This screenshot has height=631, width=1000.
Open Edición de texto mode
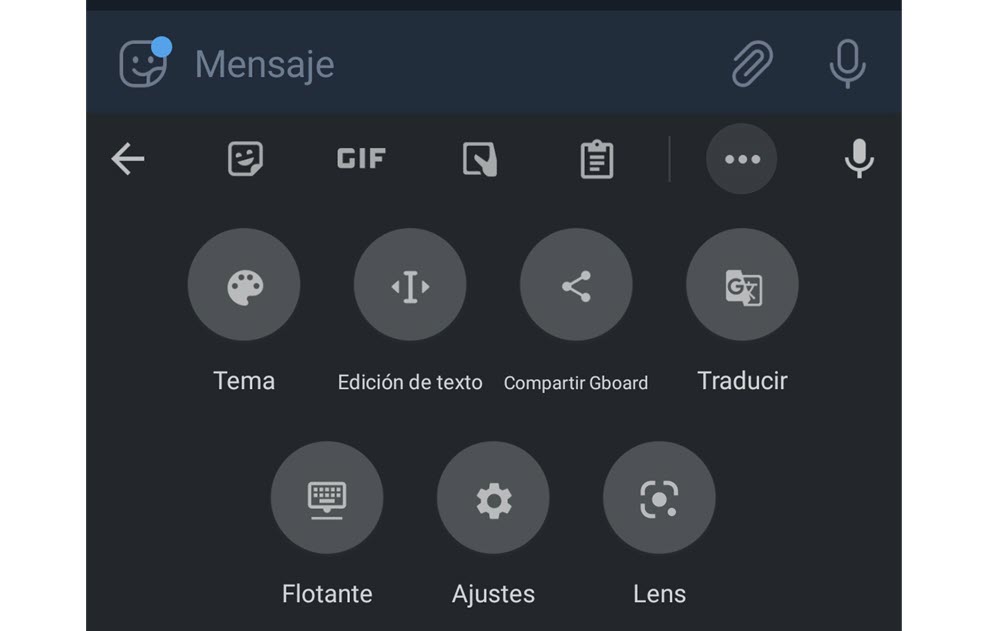point(410,285)
